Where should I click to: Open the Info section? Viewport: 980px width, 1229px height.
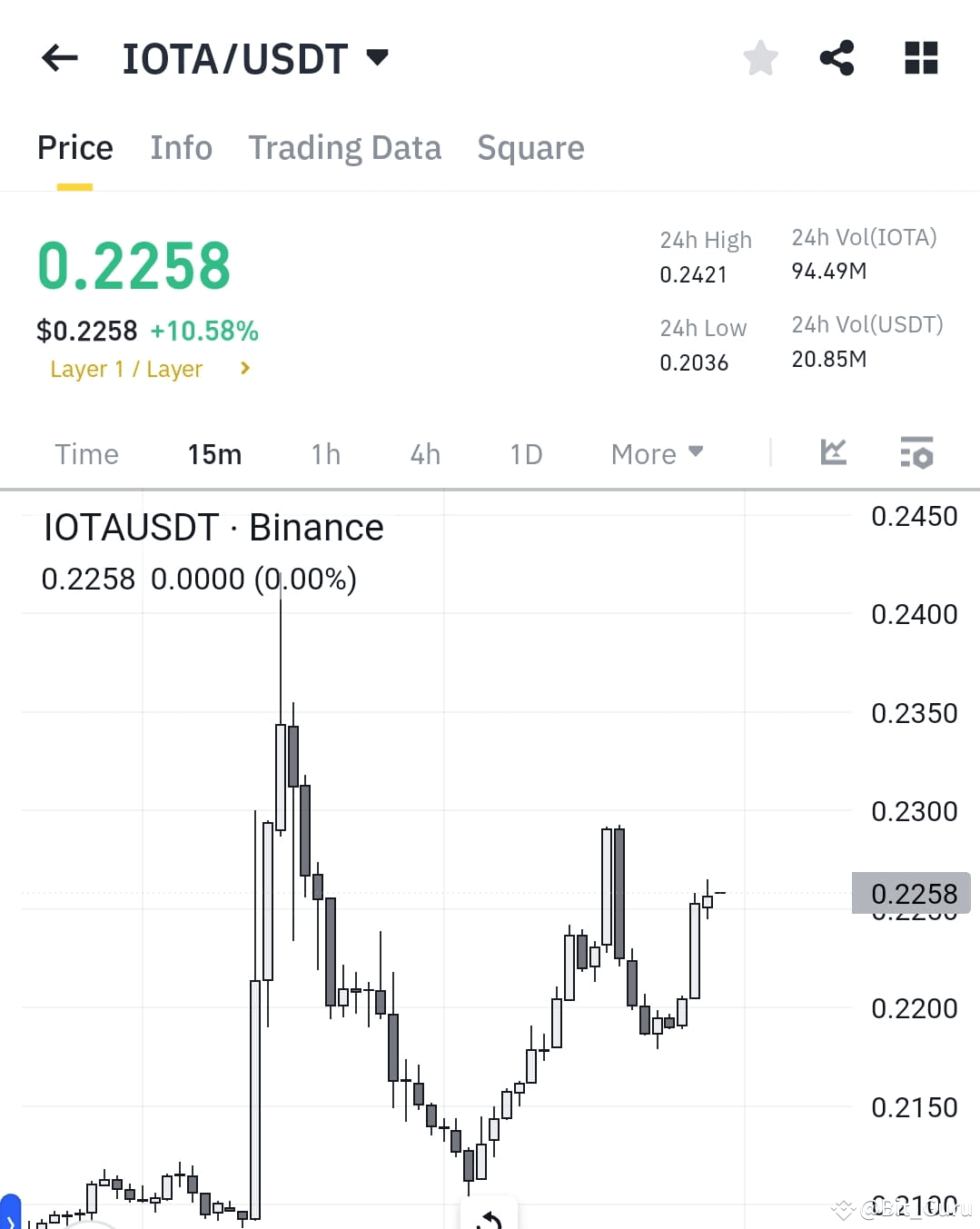(181, 147)
